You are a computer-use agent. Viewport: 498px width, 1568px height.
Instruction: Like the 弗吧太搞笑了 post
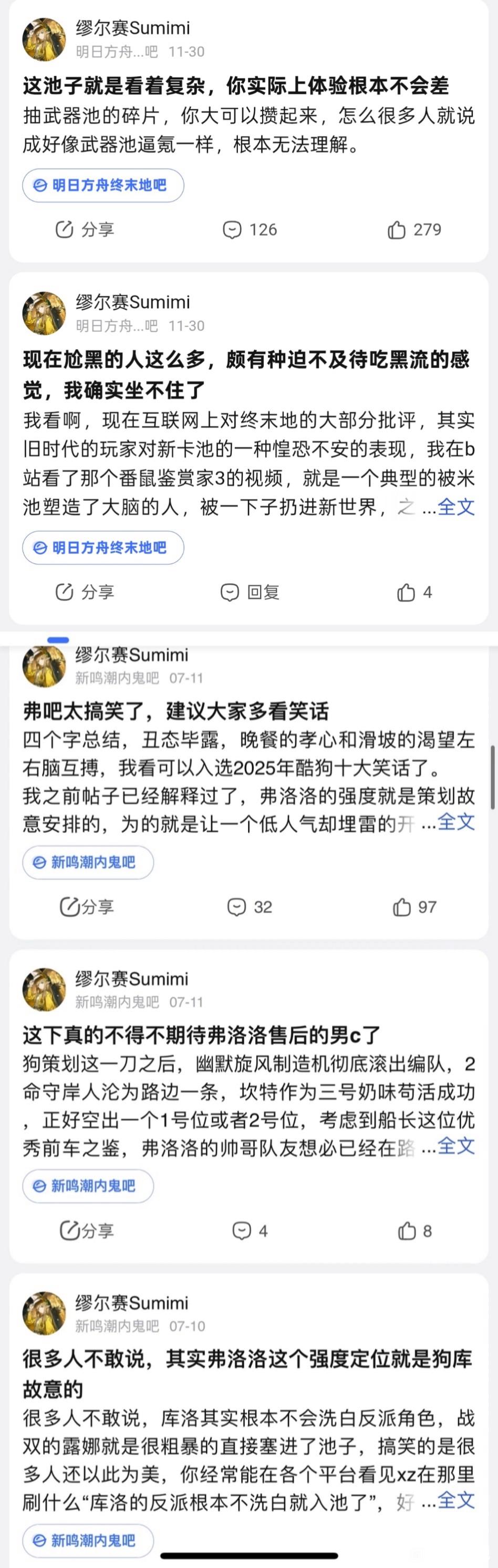pos(414,907)
